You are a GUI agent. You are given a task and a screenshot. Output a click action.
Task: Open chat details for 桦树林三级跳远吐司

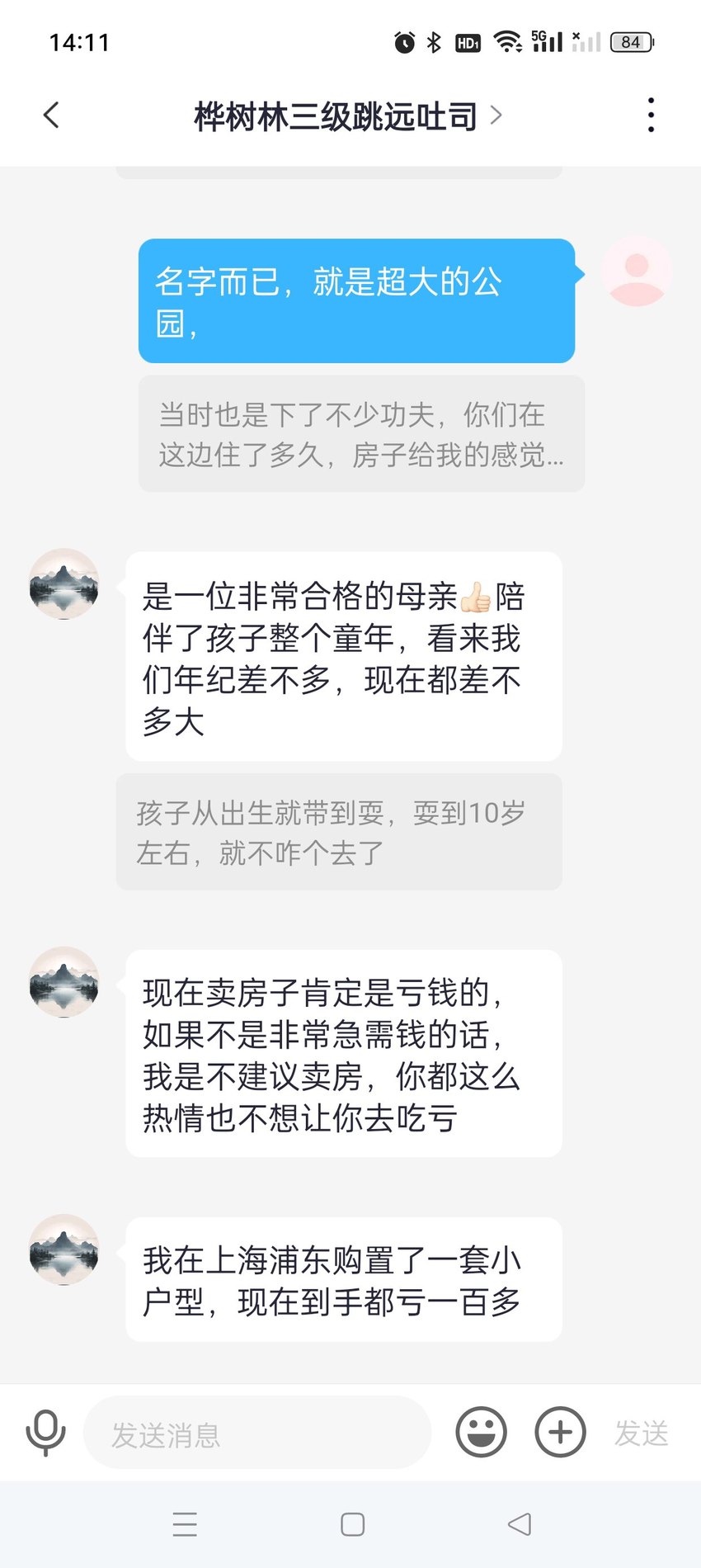(x=347, y=116)
